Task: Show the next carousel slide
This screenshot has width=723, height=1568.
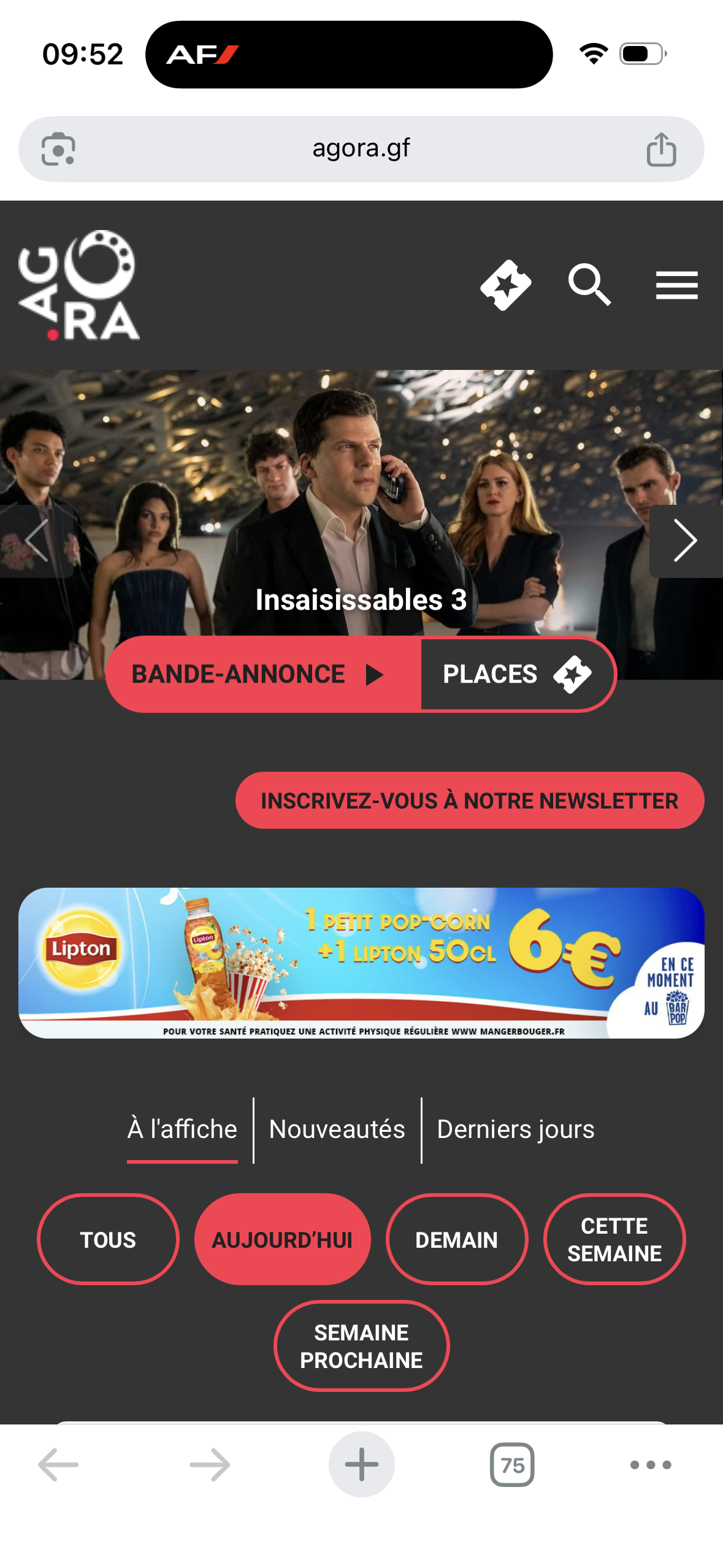Action: point(685,540)
